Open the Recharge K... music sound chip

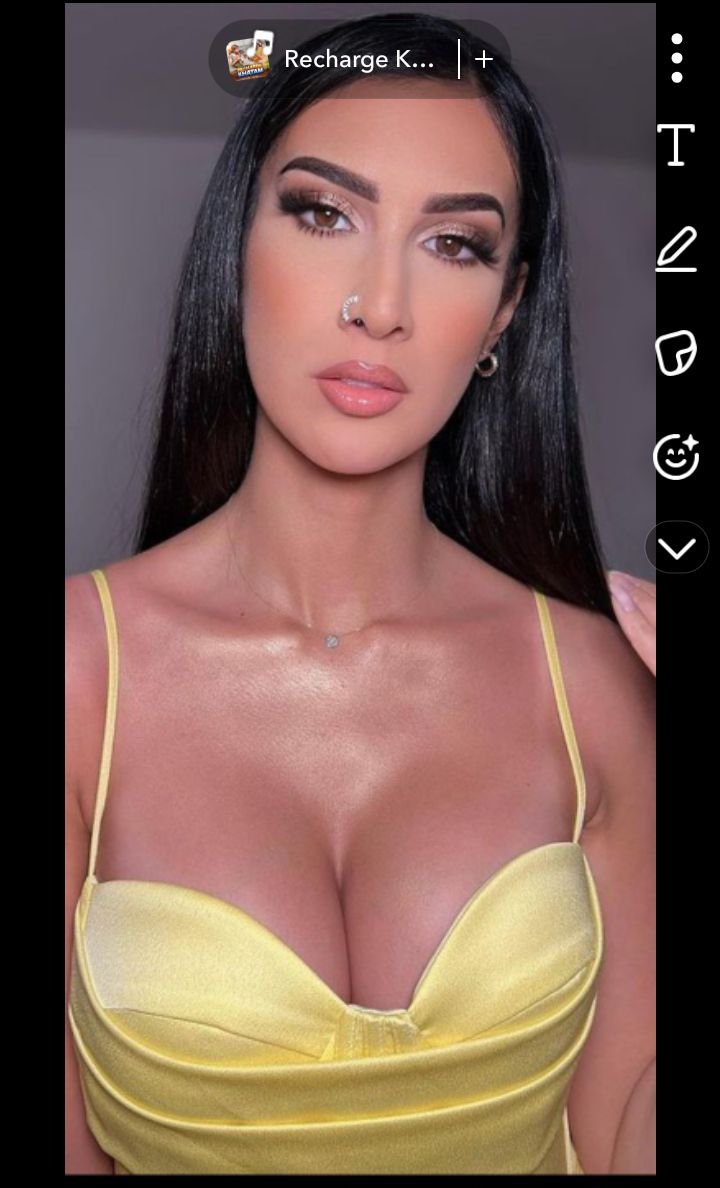pyautogui.click(x=335, y=59)
